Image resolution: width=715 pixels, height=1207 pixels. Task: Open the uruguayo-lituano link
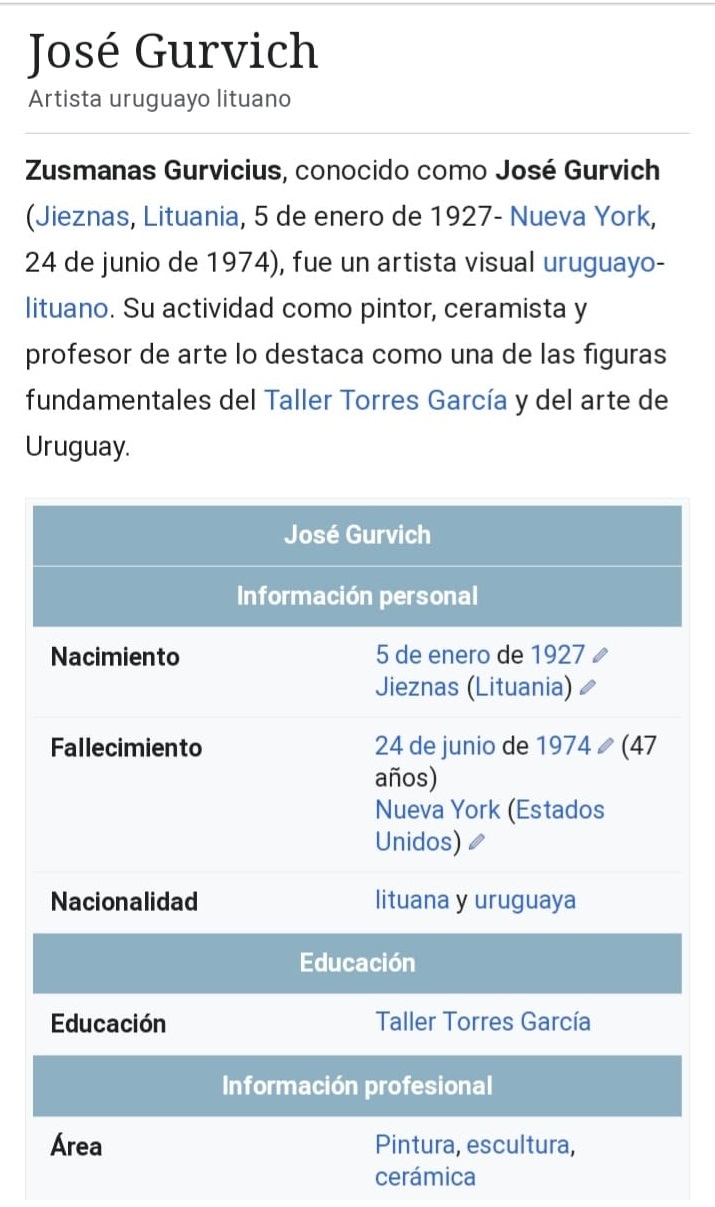[x=602, y=263]
